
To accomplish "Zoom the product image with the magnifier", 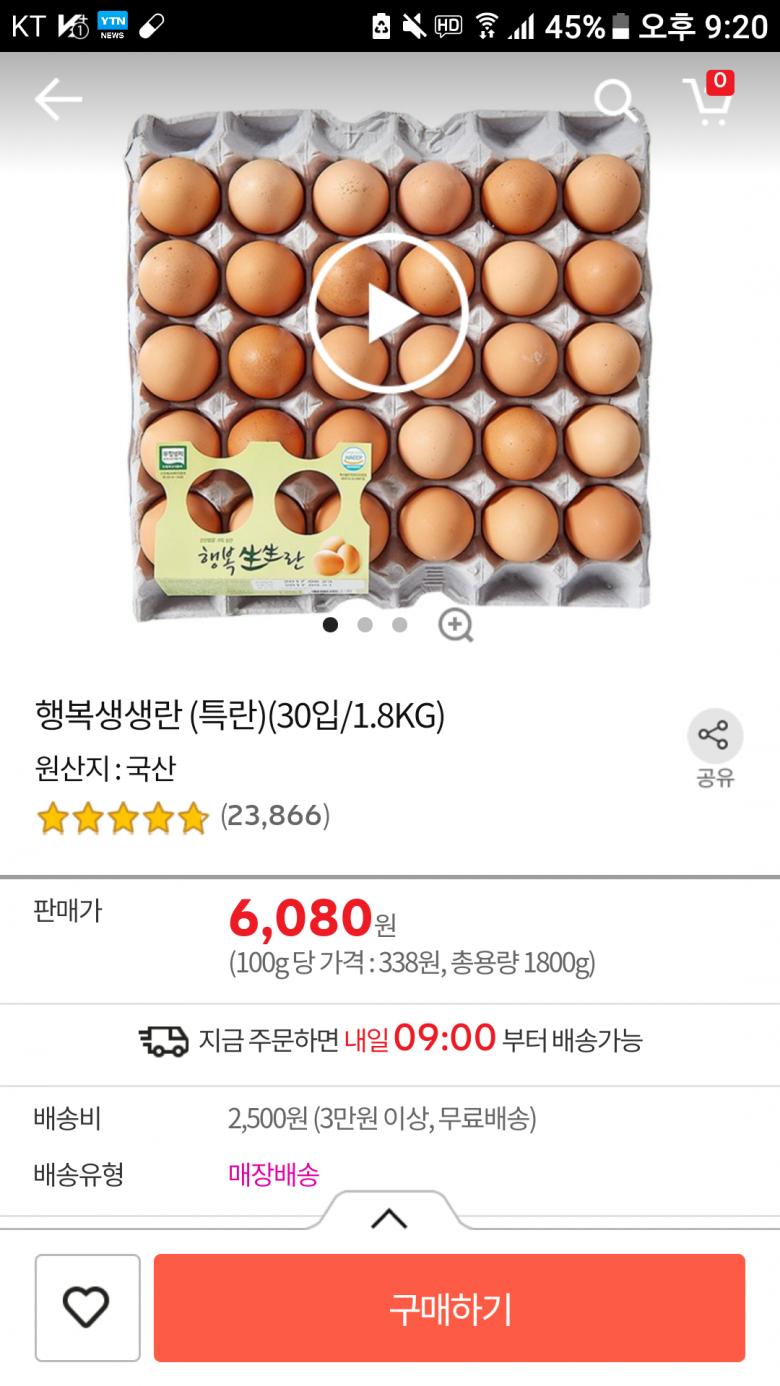I will 456,626.
